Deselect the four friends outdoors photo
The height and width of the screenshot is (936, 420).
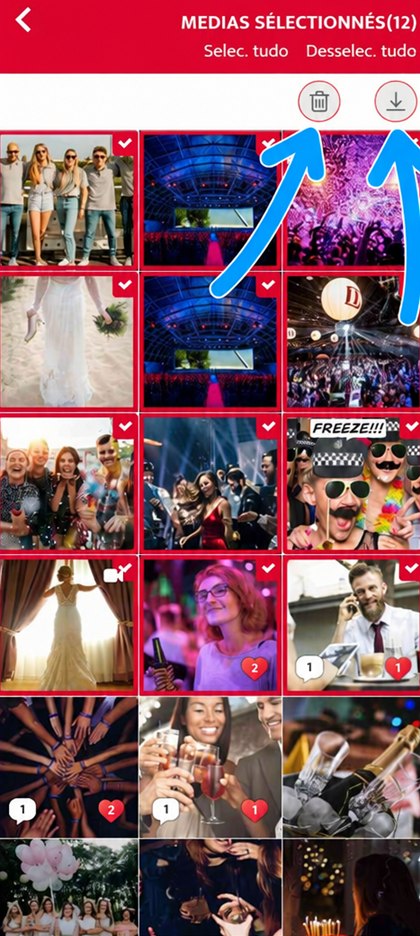(68, 200)
